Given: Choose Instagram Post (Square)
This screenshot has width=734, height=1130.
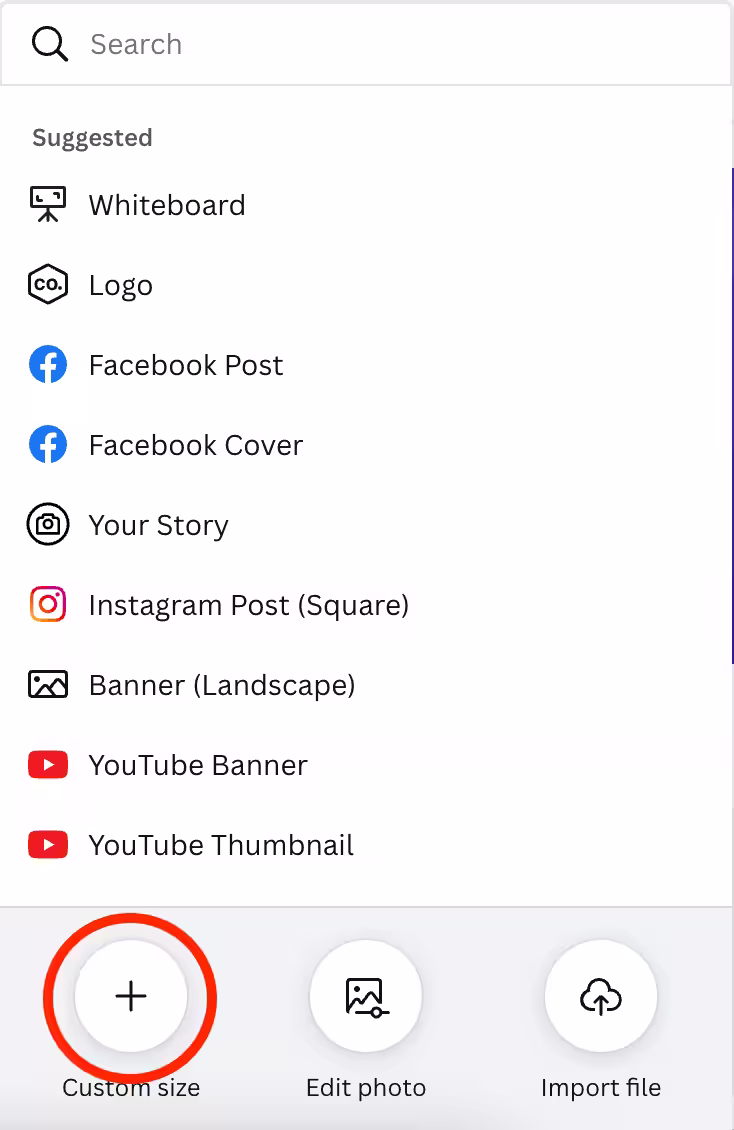Looking at the screenshot, I should (x=248, y=605).
